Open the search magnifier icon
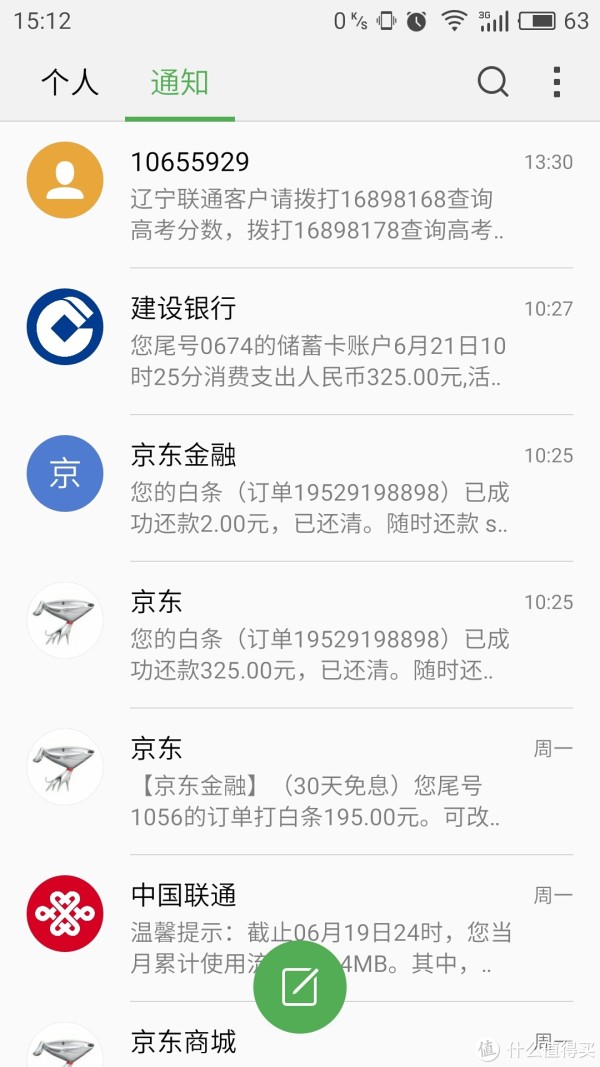The width and height of the screenshot is (600, 1067). [x=493, y=82]
